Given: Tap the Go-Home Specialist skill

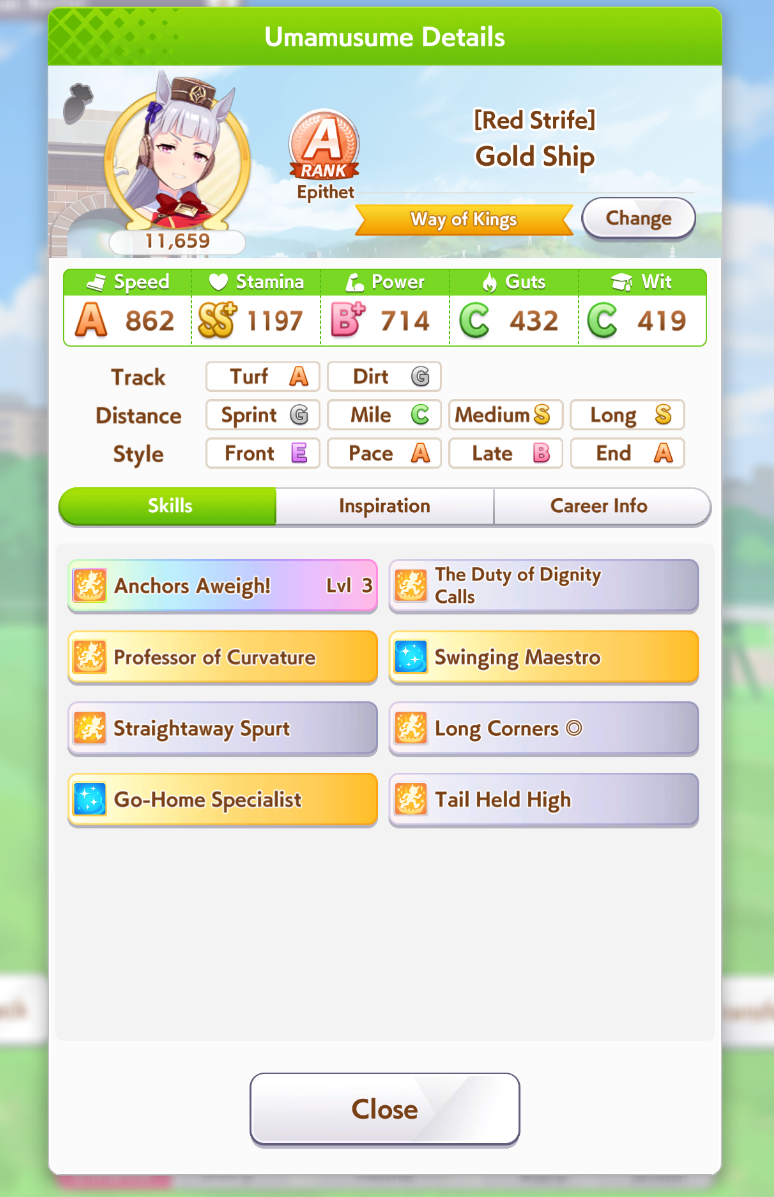Looking at the screenshot, I should (x=222, y=800).
